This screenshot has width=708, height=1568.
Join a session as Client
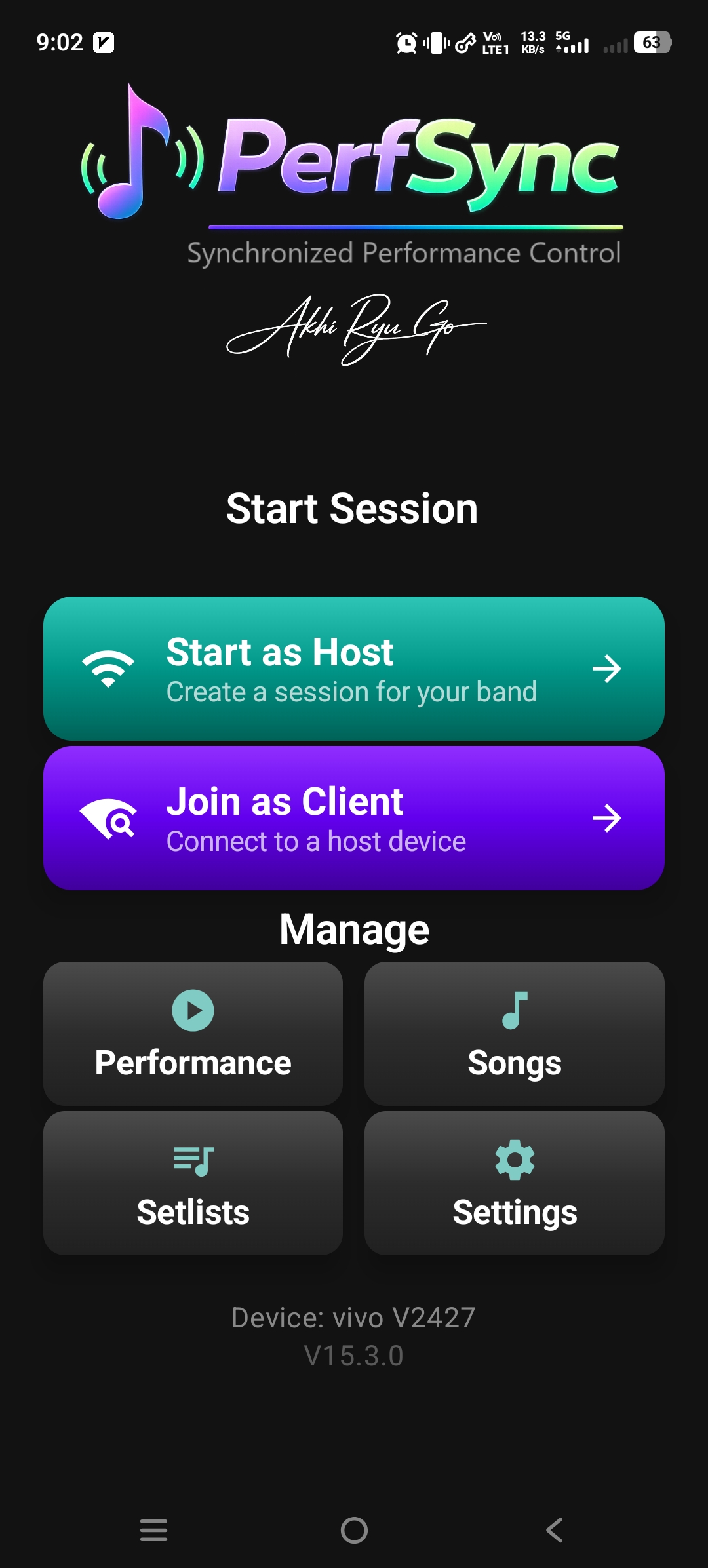coord(354,818)
